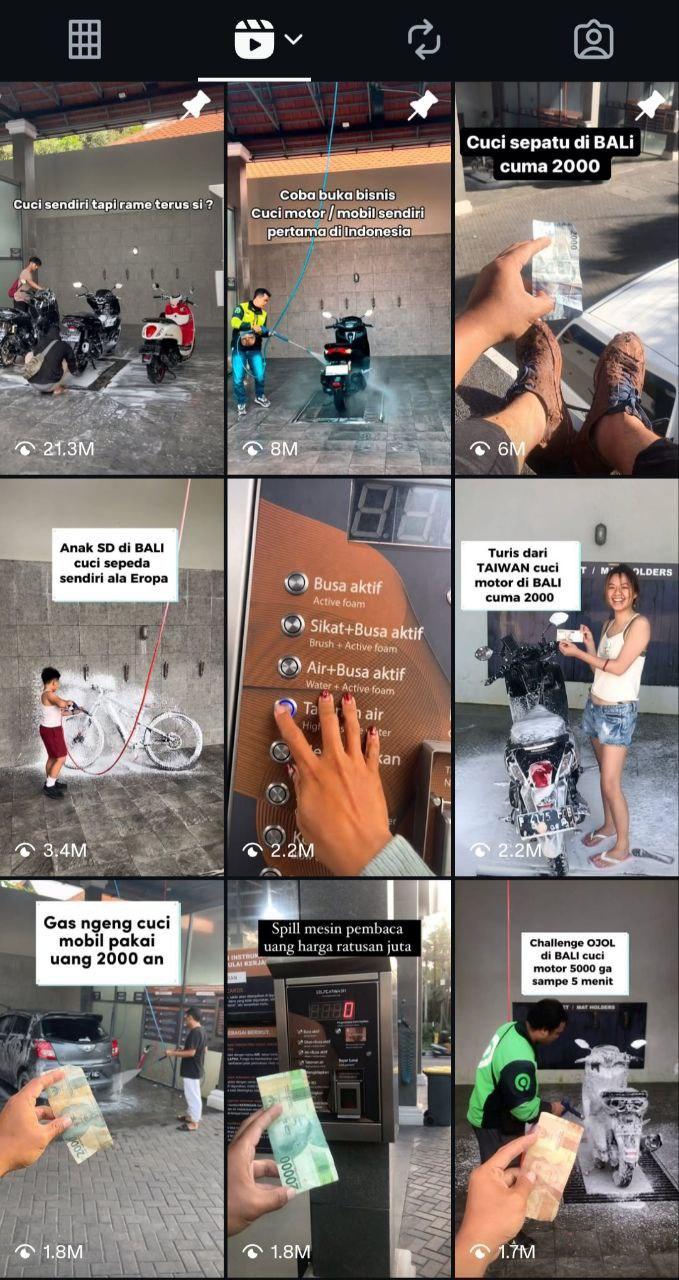Screen dimensions: 679x1280
Task: Play reel 'Spill mesin pembaca uang'
Action: 339,1078
